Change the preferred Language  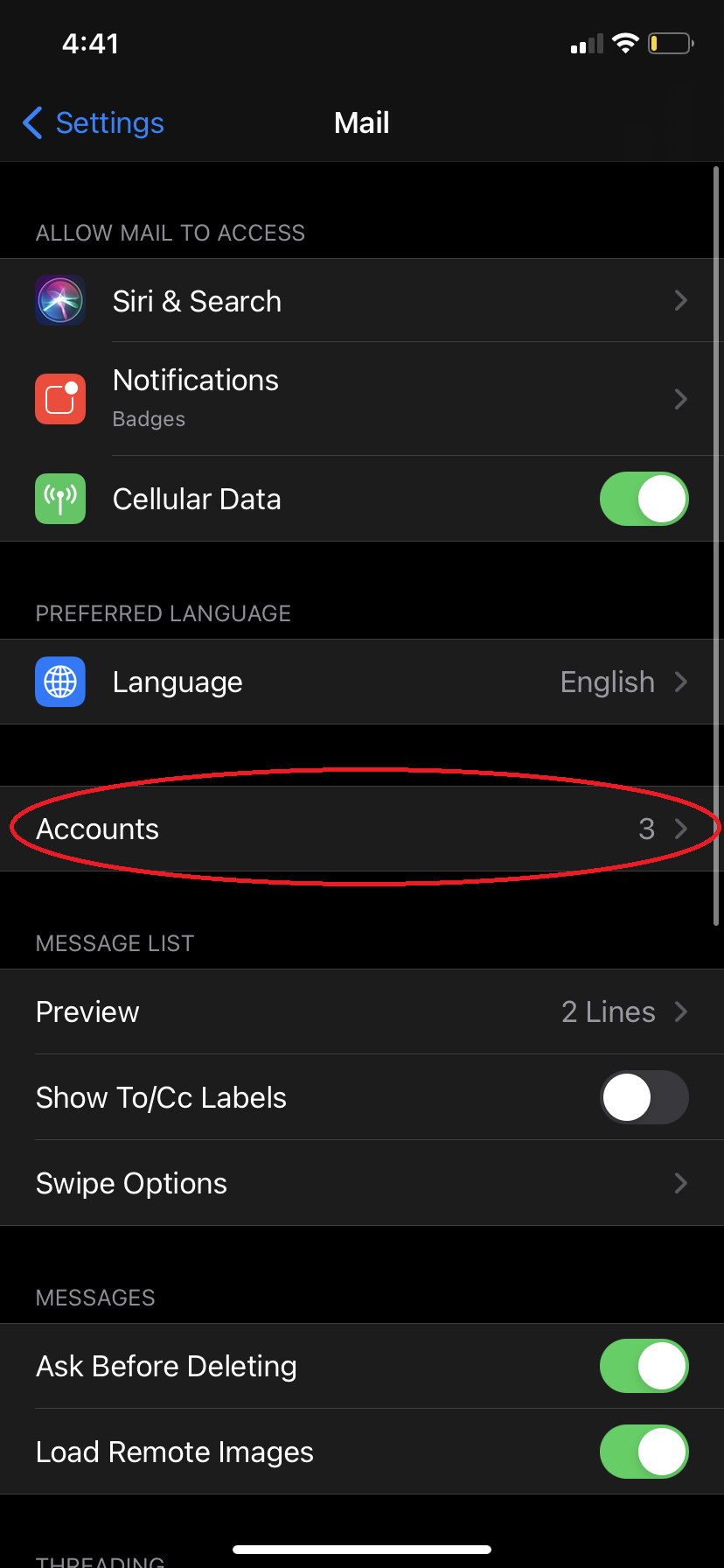(362, 682)
